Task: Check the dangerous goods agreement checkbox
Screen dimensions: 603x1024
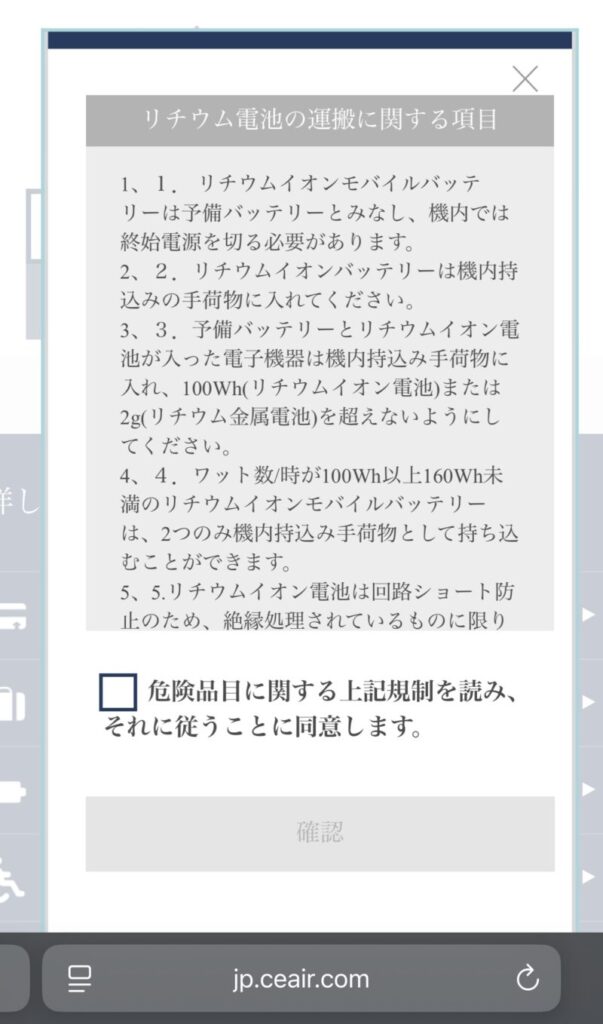Action: click(119, 692)
